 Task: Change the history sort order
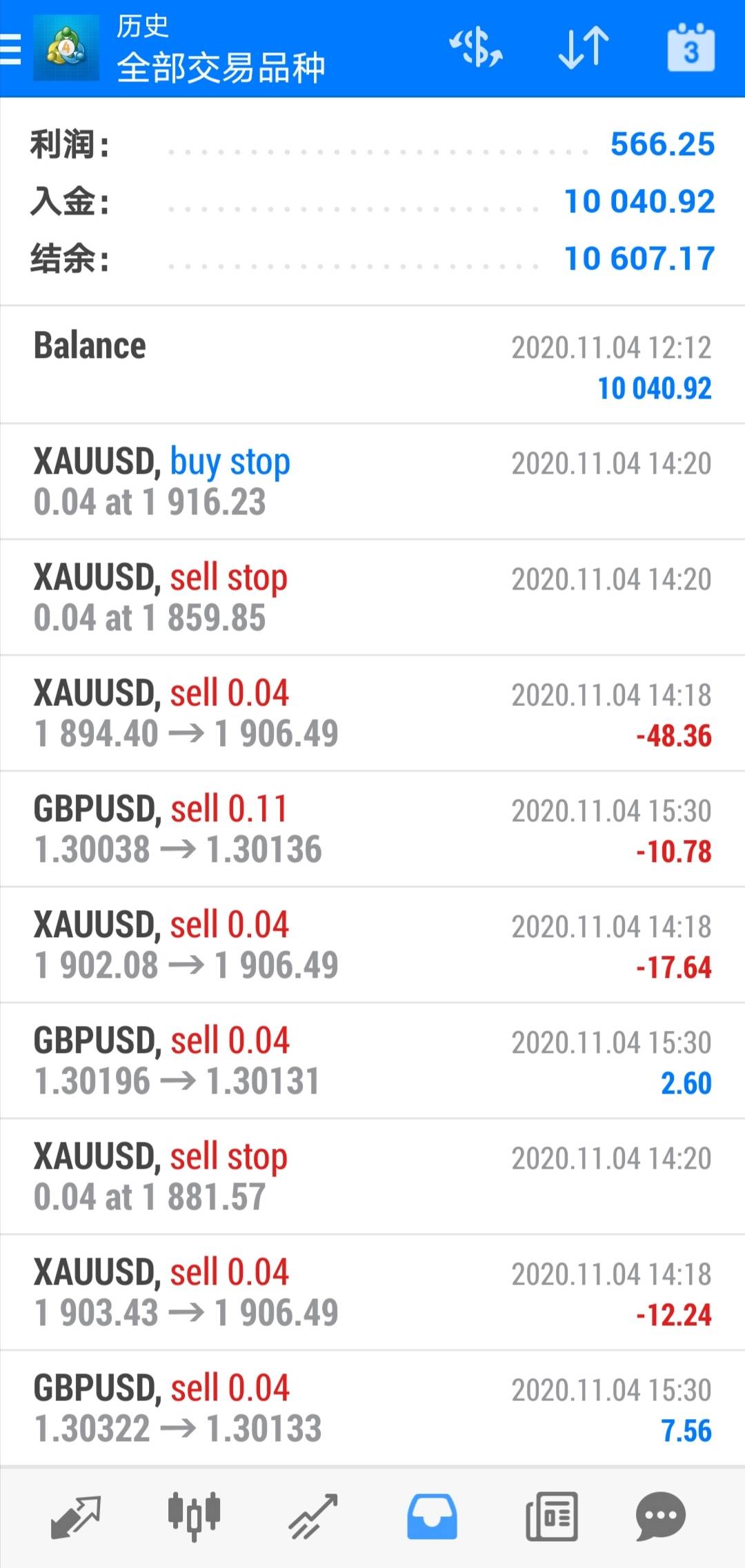[584, 48]
